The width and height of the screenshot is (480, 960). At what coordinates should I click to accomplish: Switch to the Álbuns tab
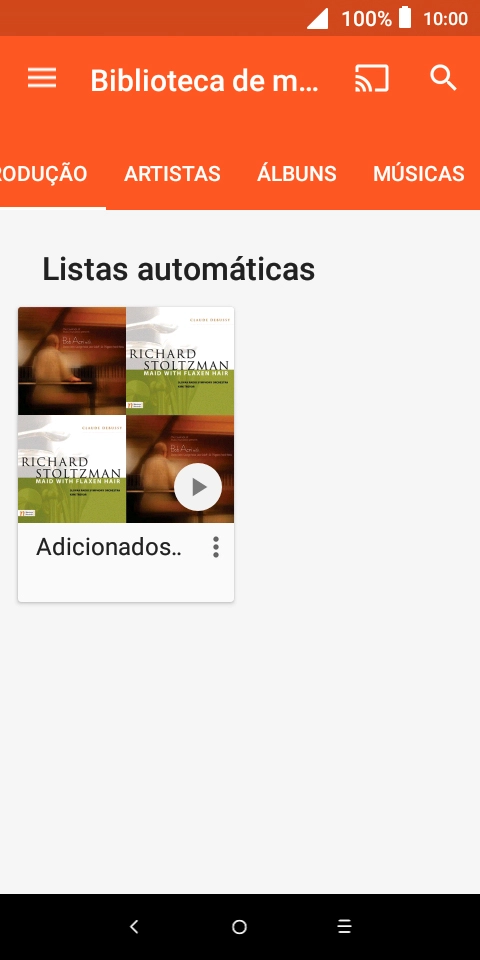pyautogui.click(x=296, y=174)
